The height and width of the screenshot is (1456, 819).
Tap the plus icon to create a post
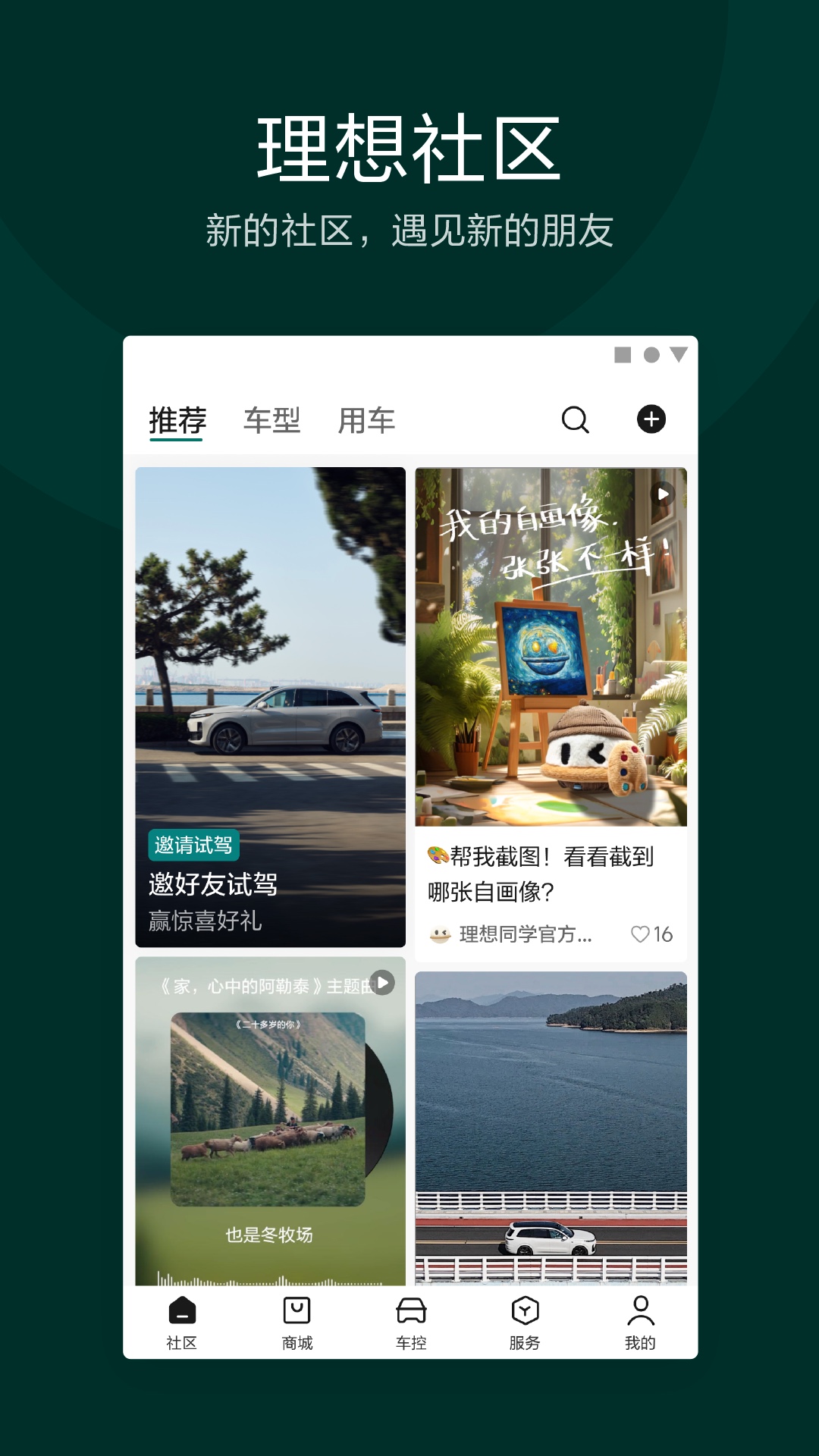(651, 420)
